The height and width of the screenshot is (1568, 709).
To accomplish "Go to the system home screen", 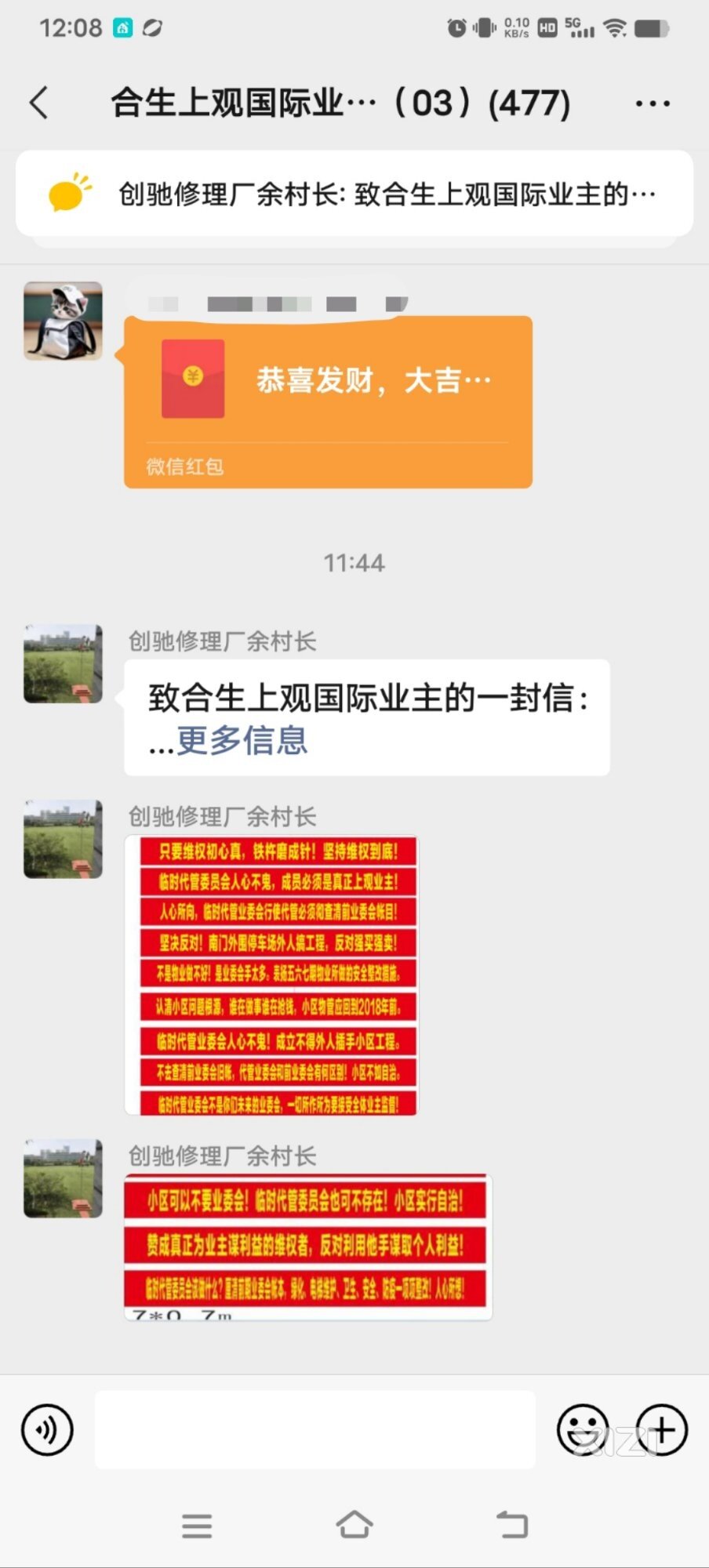I will coord(354,1525).
